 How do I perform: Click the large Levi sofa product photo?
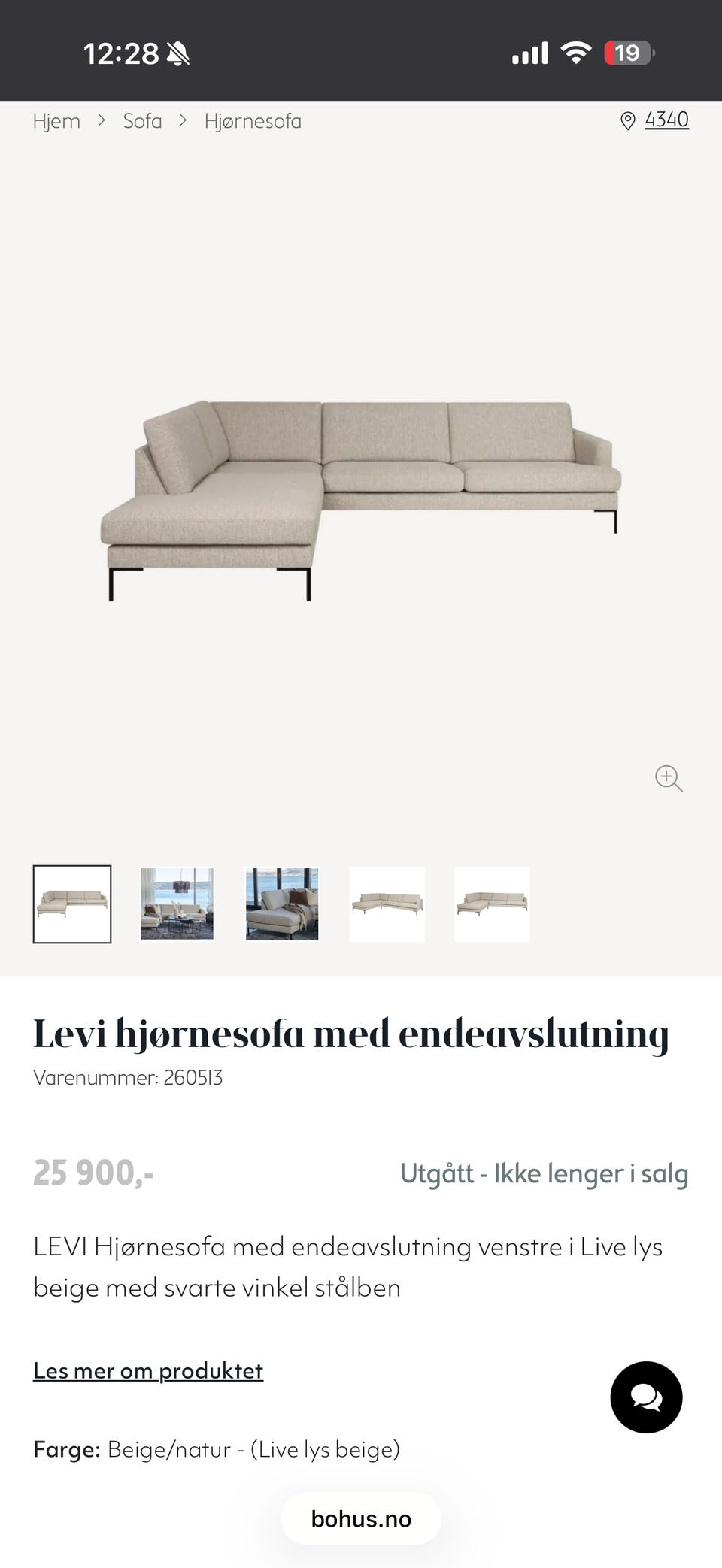click(x=361, y=489)
